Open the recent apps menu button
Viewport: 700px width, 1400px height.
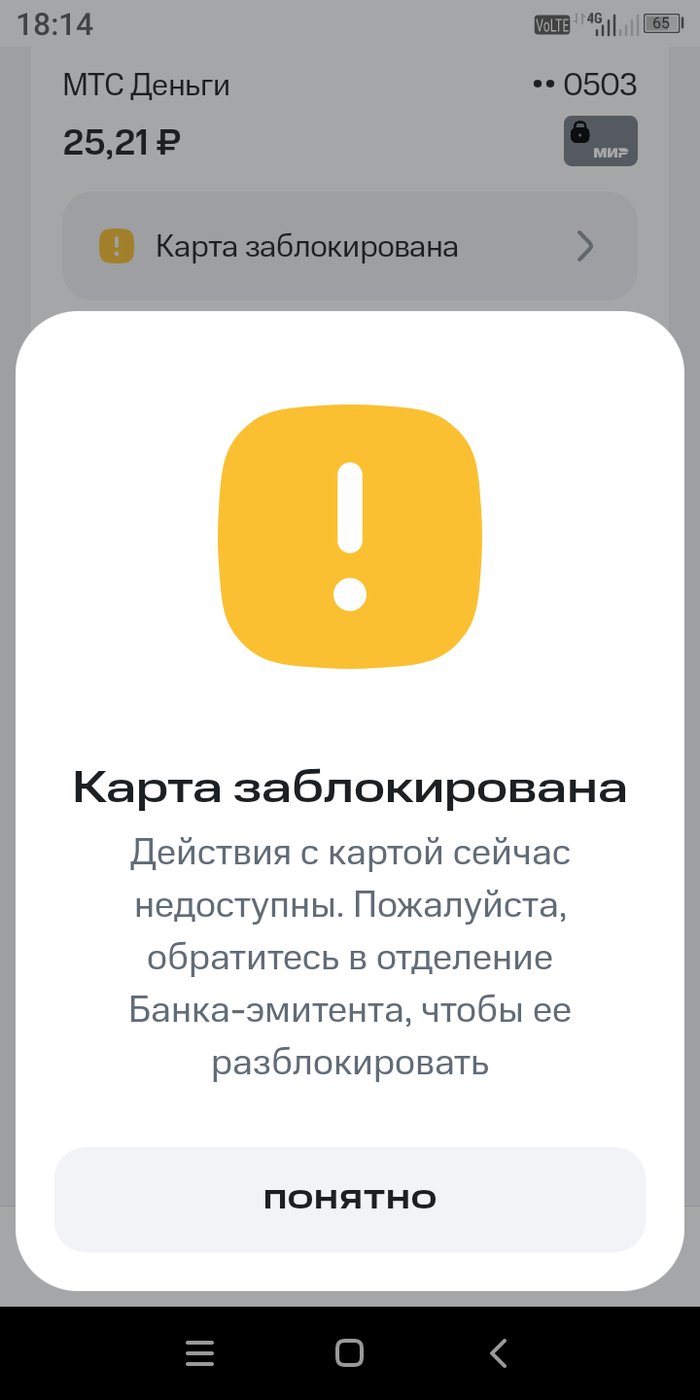click(x=200, y=1353)
